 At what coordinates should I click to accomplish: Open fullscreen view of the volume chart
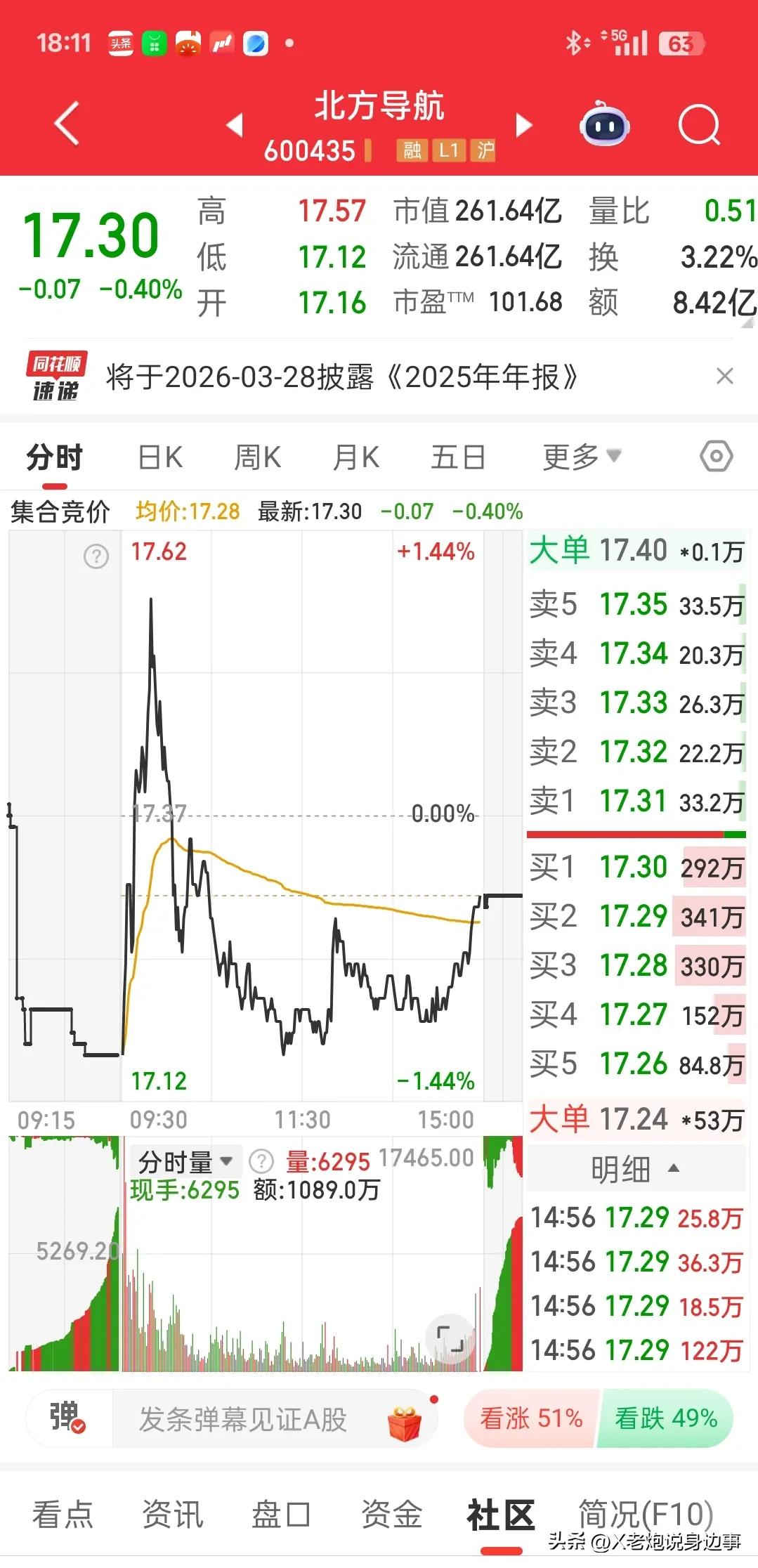450,1337
